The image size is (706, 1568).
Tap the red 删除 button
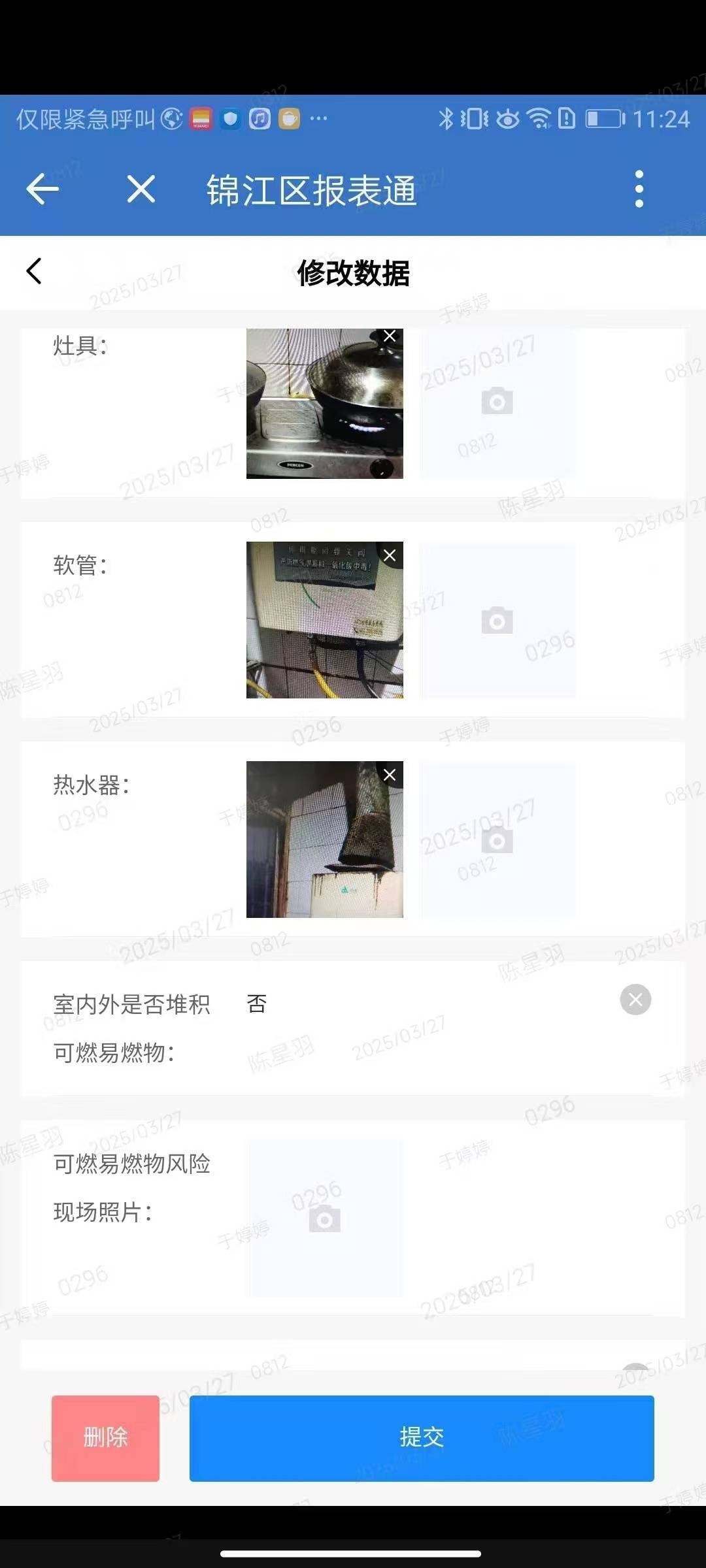(x=105, y=1438)
